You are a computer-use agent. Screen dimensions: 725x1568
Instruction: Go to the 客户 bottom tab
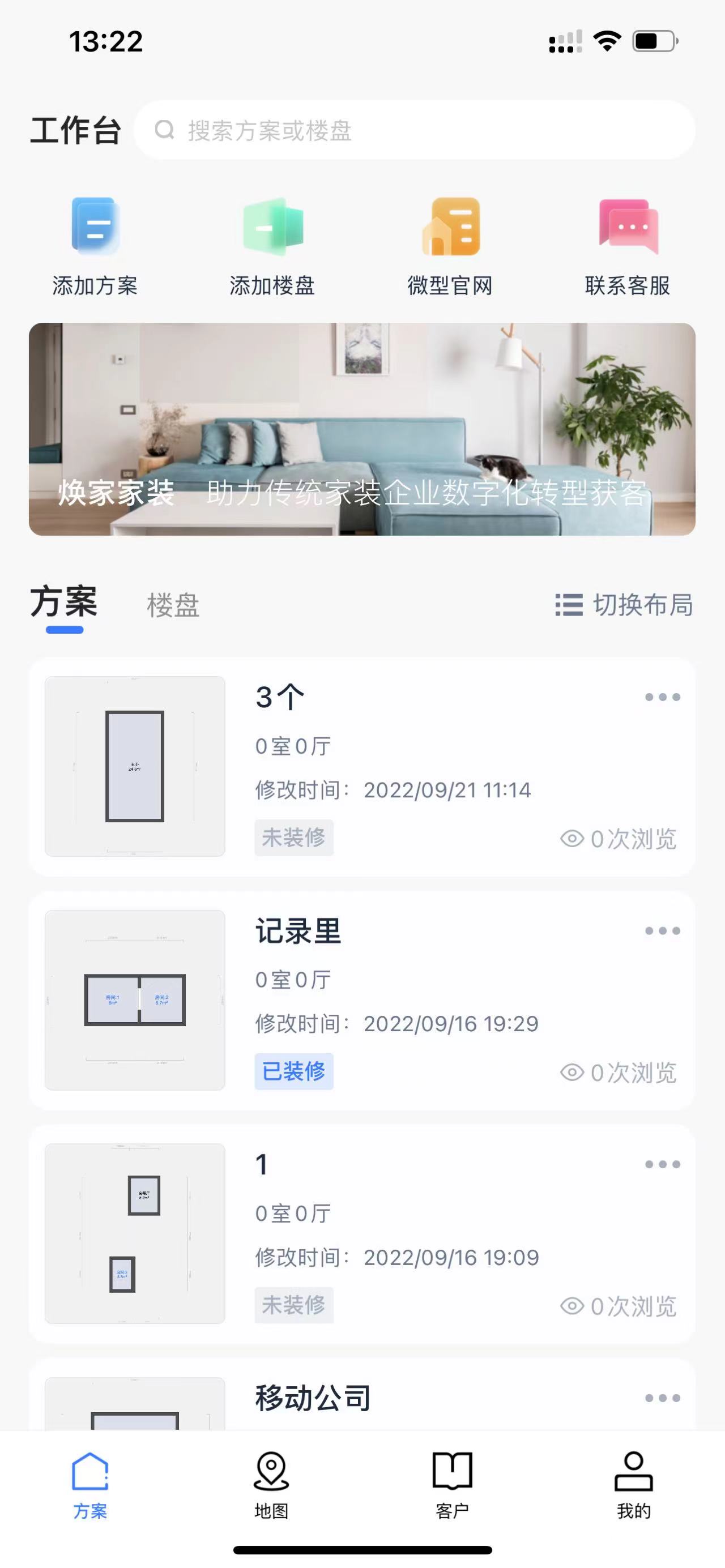(453, 1484)
